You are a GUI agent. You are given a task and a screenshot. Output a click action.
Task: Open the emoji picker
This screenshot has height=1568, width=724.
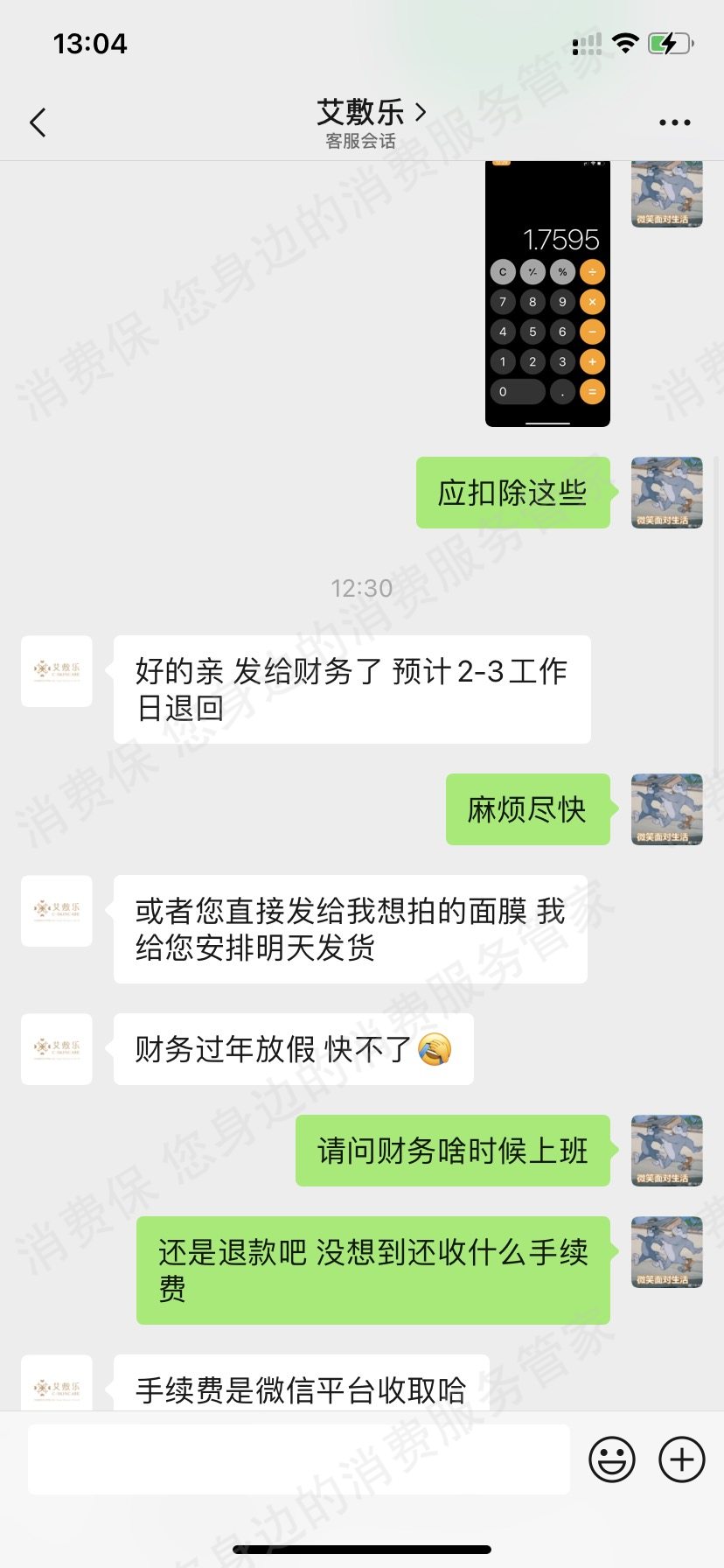point(611,1459)
